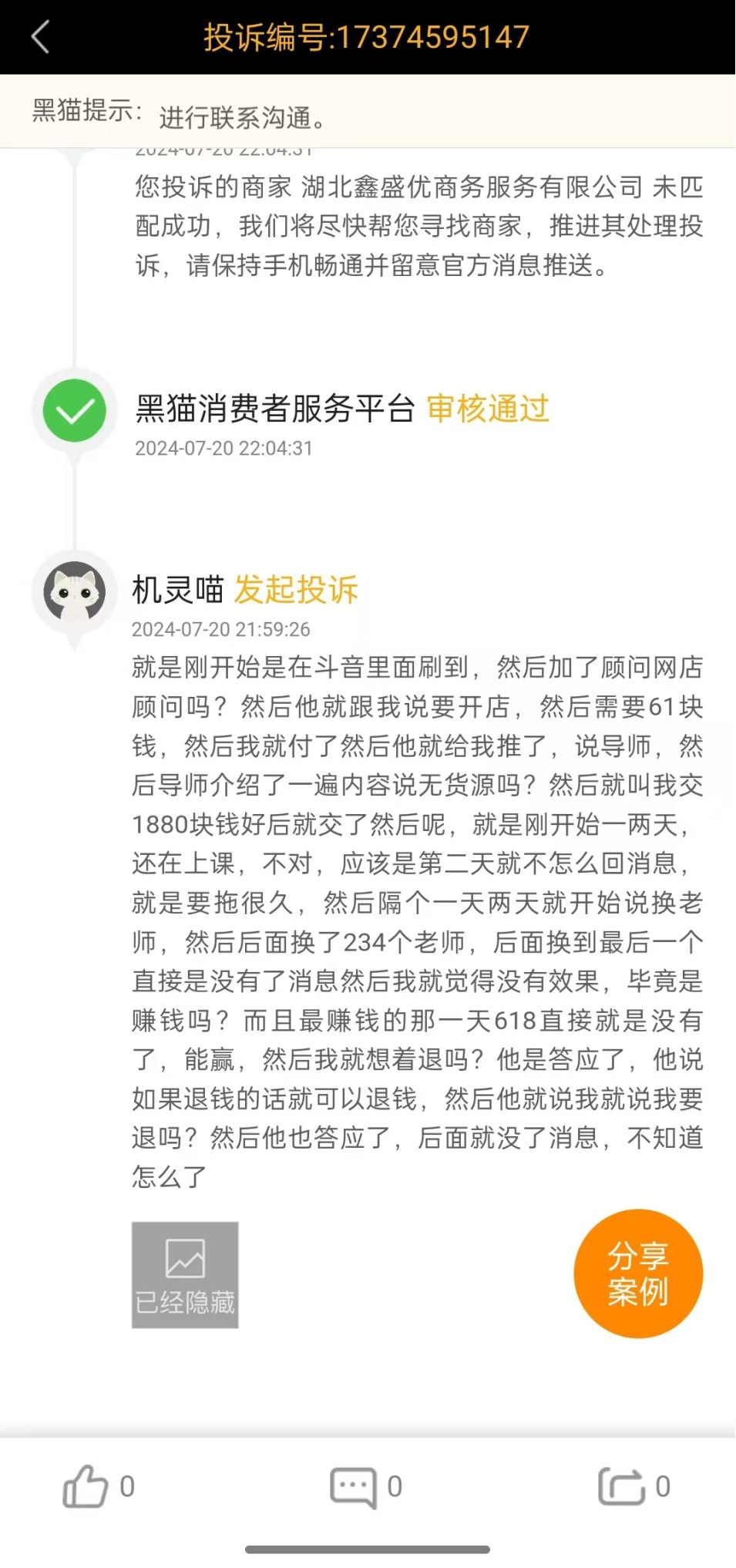Share complaint via the forward icon

point(621,1486)
